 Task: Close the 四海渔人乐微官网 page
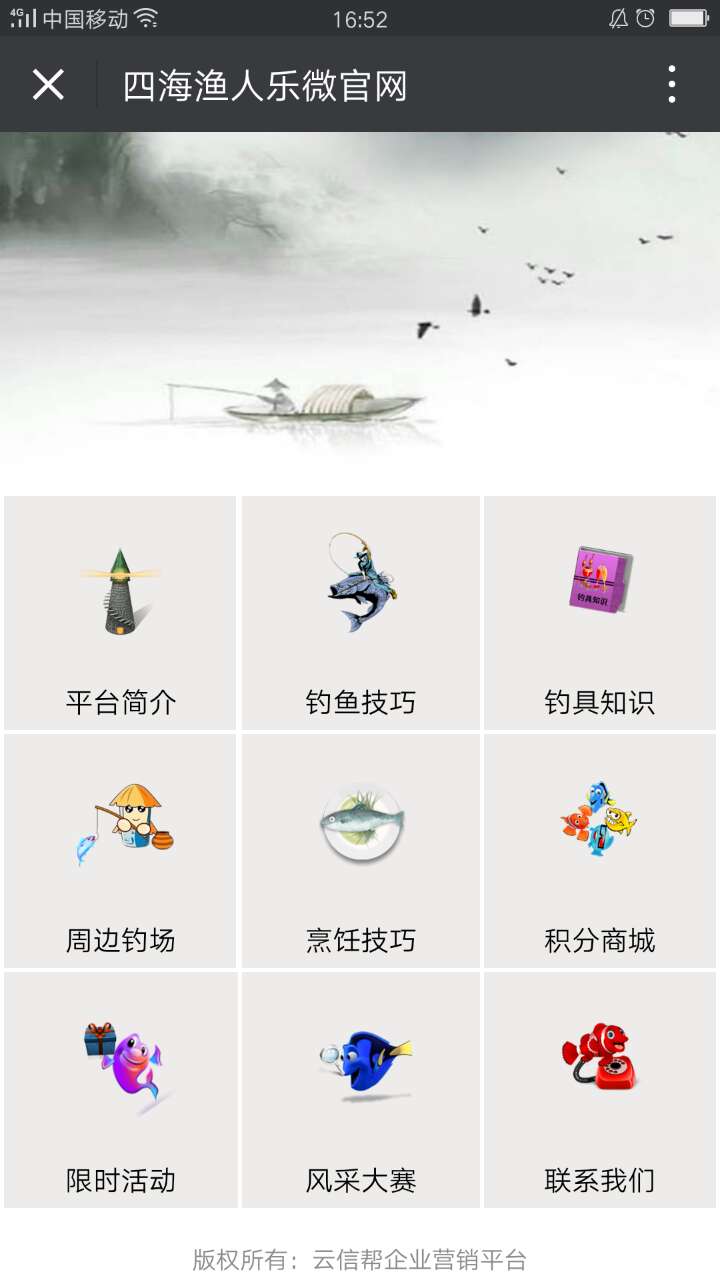point(48,85)
